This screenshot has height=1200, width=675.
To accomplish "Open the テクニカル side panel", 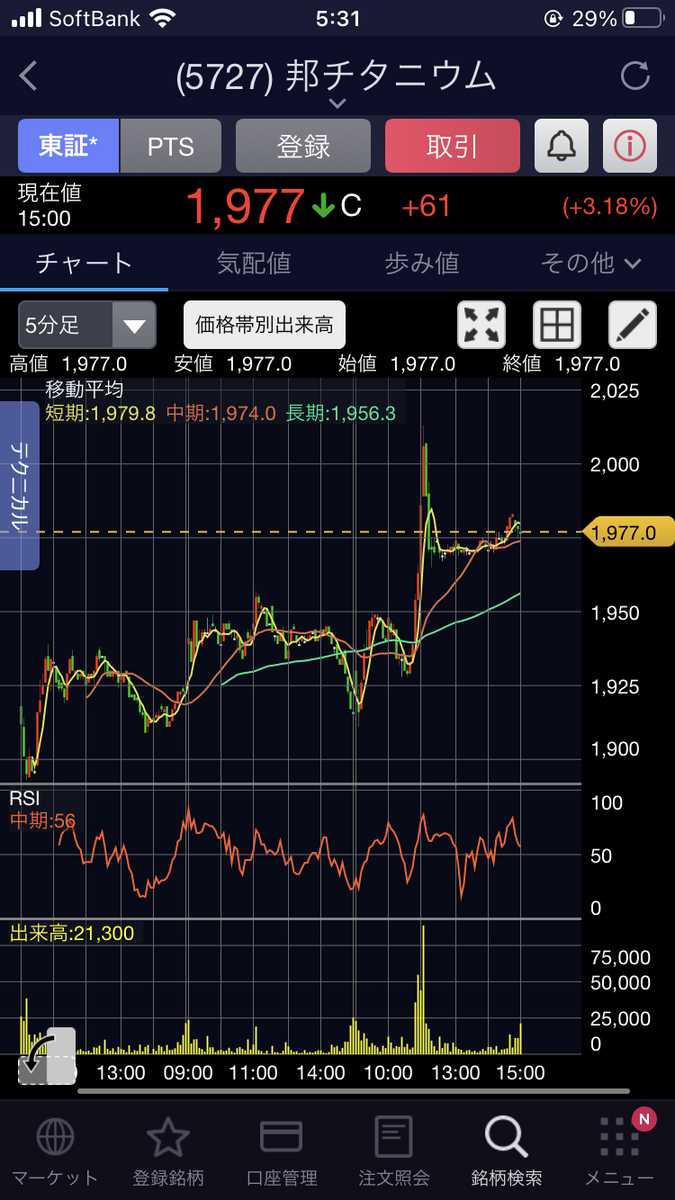I will coord(20,486).
